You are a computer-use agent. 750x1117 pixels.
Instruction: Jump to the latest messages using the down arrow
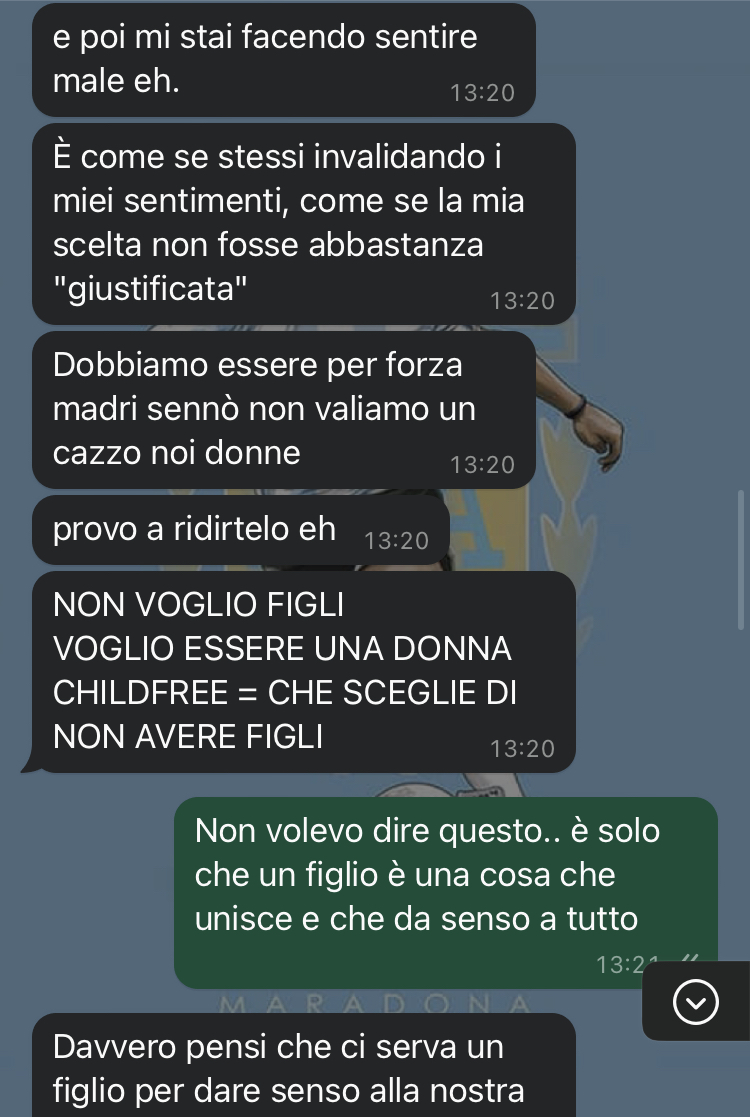(696, 1001)
